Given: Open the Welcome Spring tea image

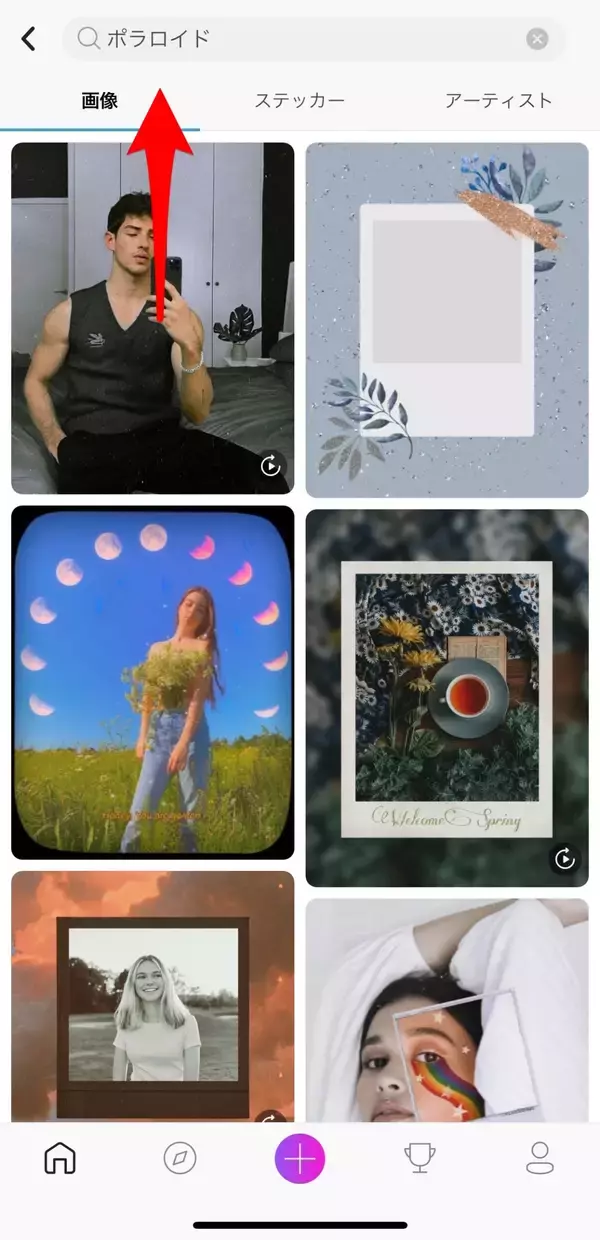Looking at the screenshot, I should pyautogui.click(x=447, y=698).
